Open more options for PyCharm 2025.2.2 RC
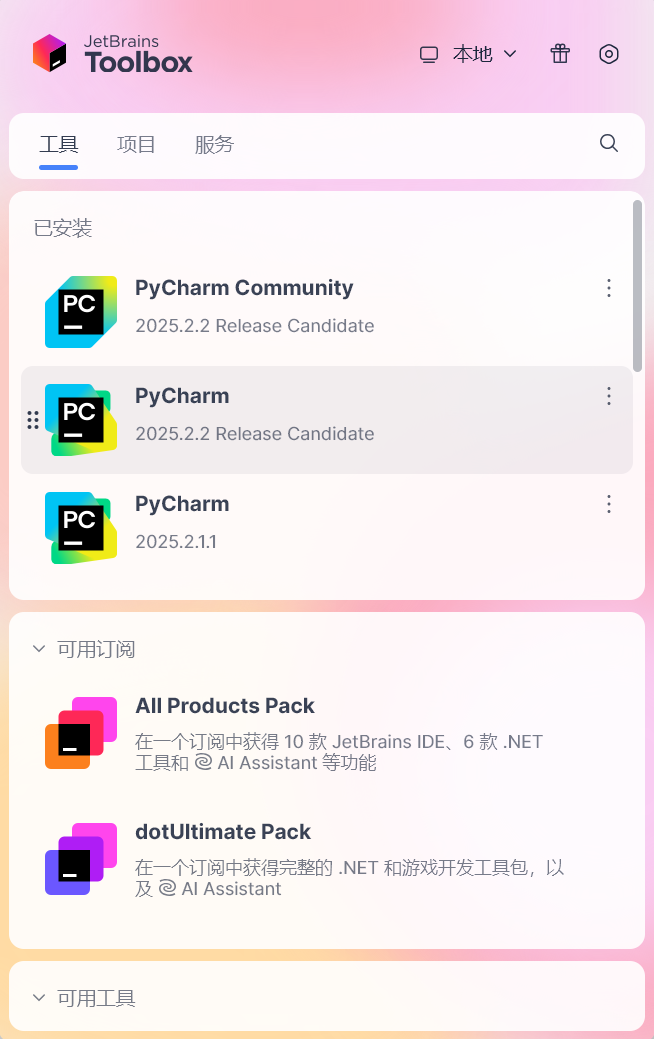 (608, 396)
